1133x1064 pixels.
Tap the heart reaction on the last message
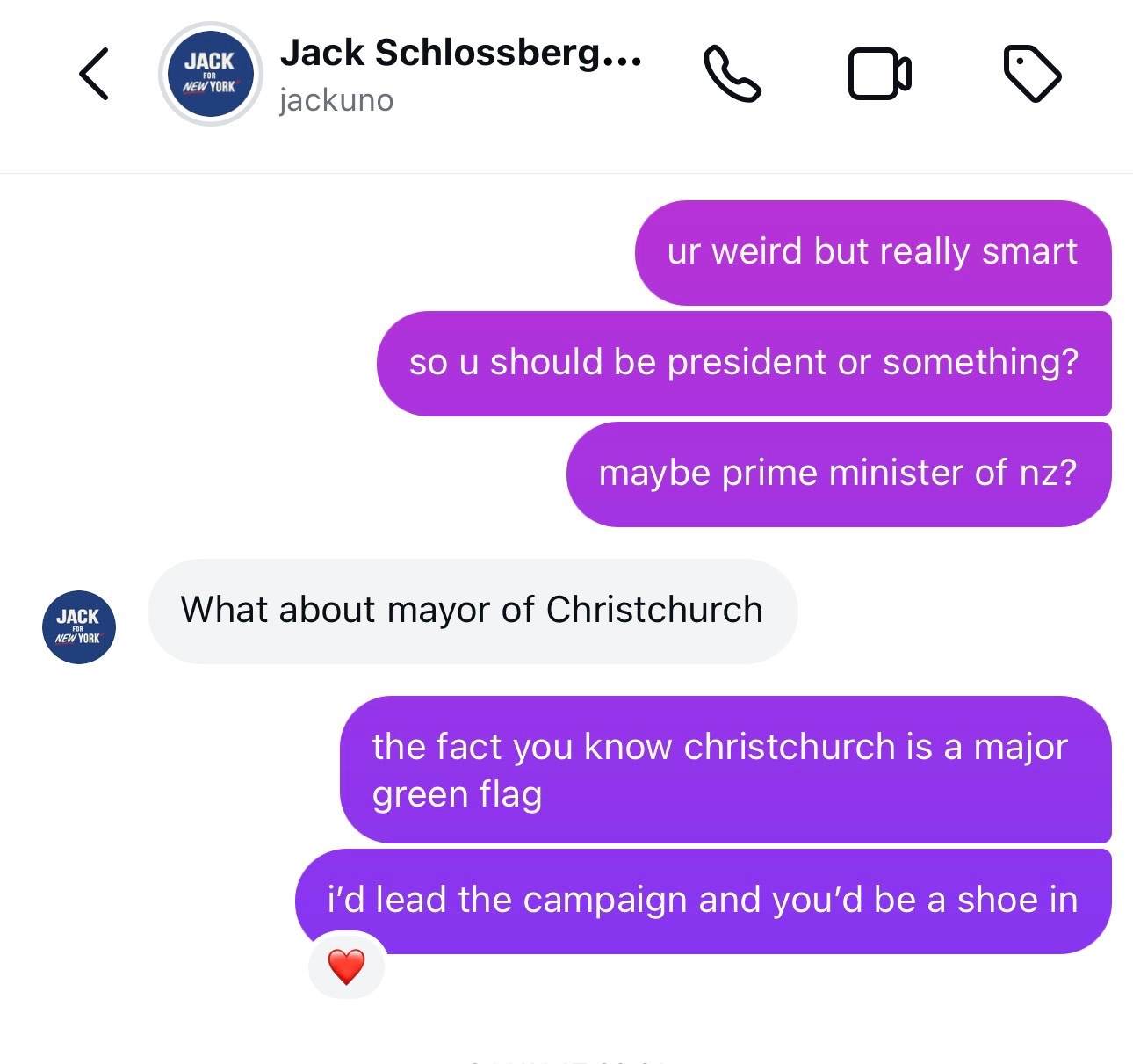point(346,966)
